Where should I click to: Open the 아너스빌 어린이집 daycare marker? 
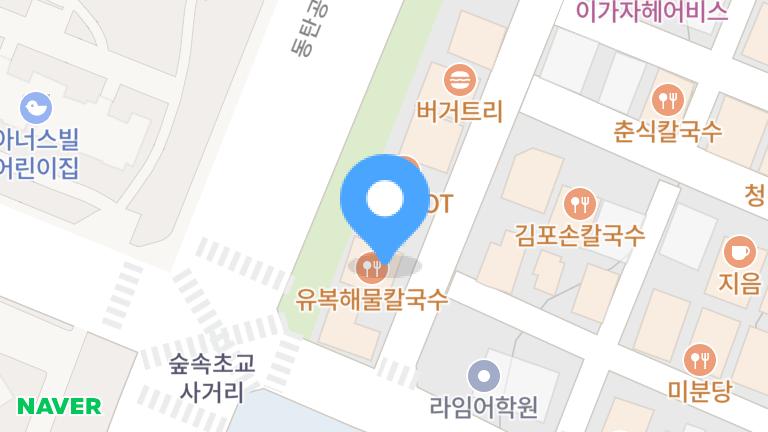[38, 105]
